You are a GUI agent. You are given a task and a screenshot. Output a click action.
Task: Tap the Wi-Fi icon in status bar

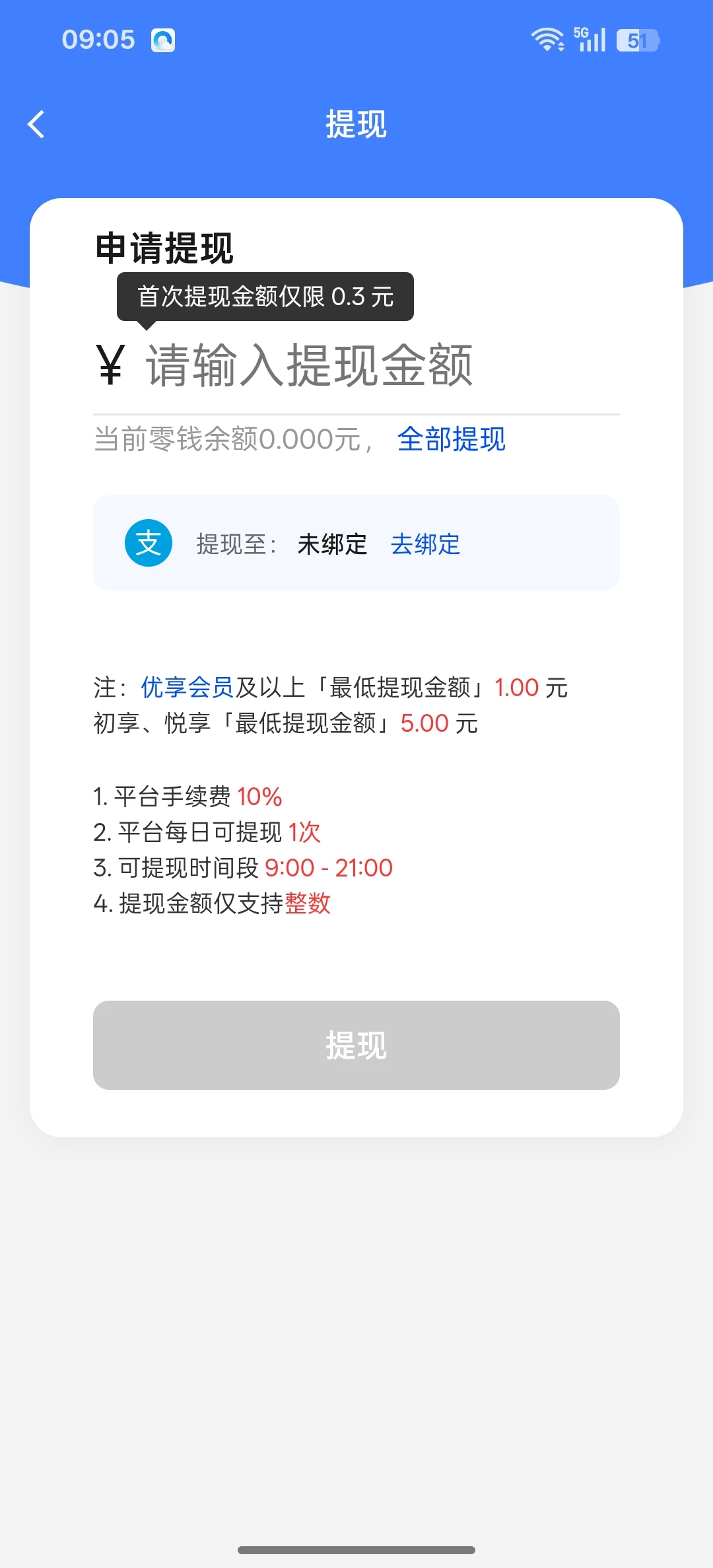pos(547,38)
